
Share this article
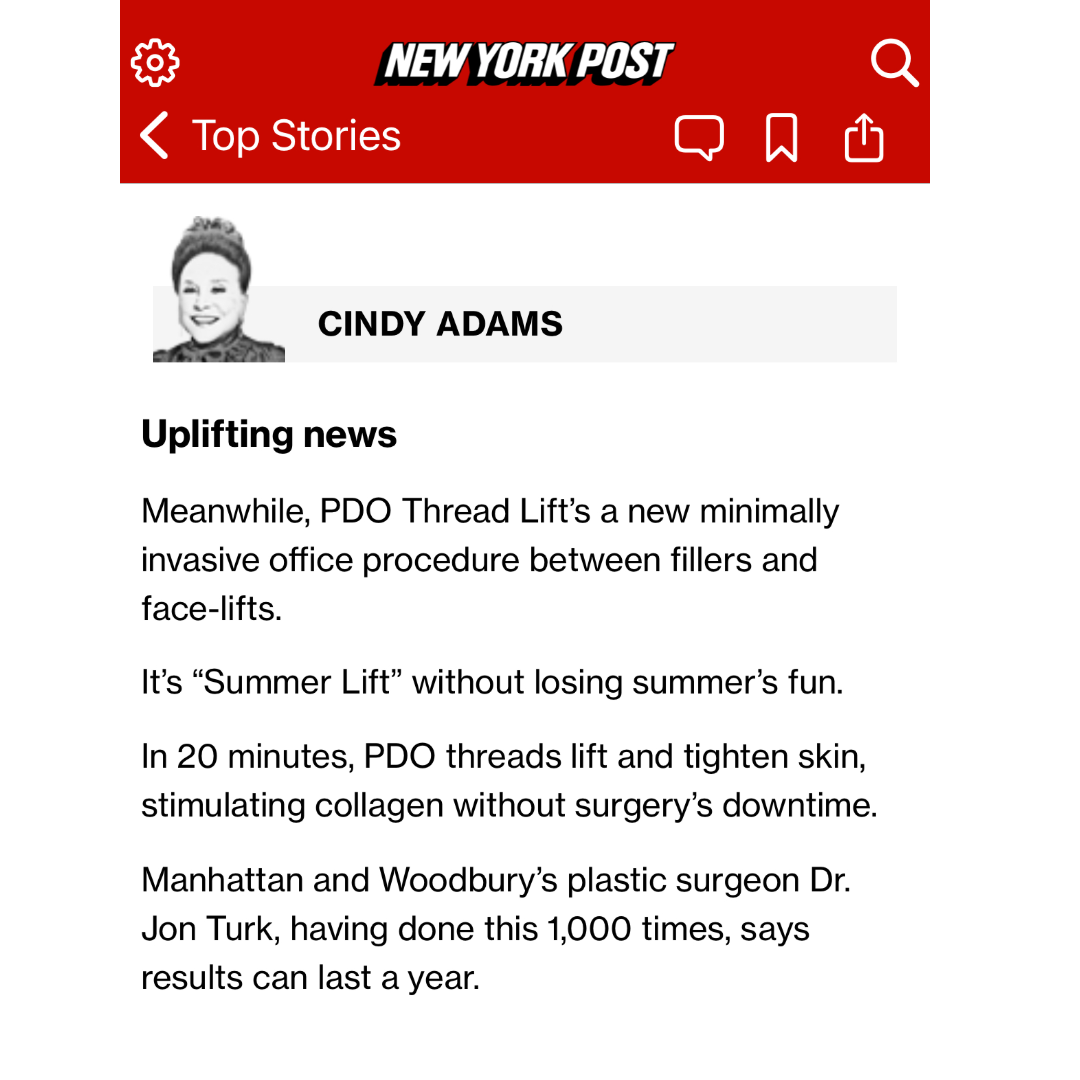pyautogui.click(x=864, y=137)
